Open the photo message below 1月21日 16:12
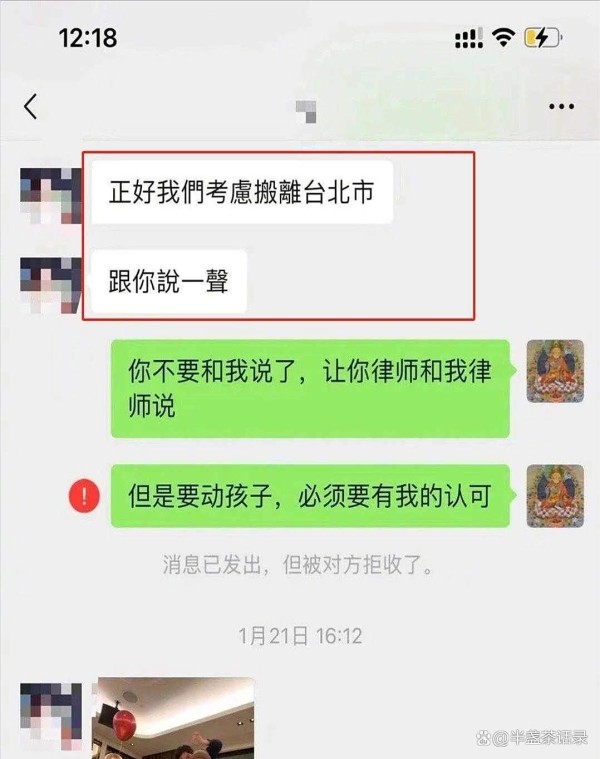The image size is (600, 759). 174,718
